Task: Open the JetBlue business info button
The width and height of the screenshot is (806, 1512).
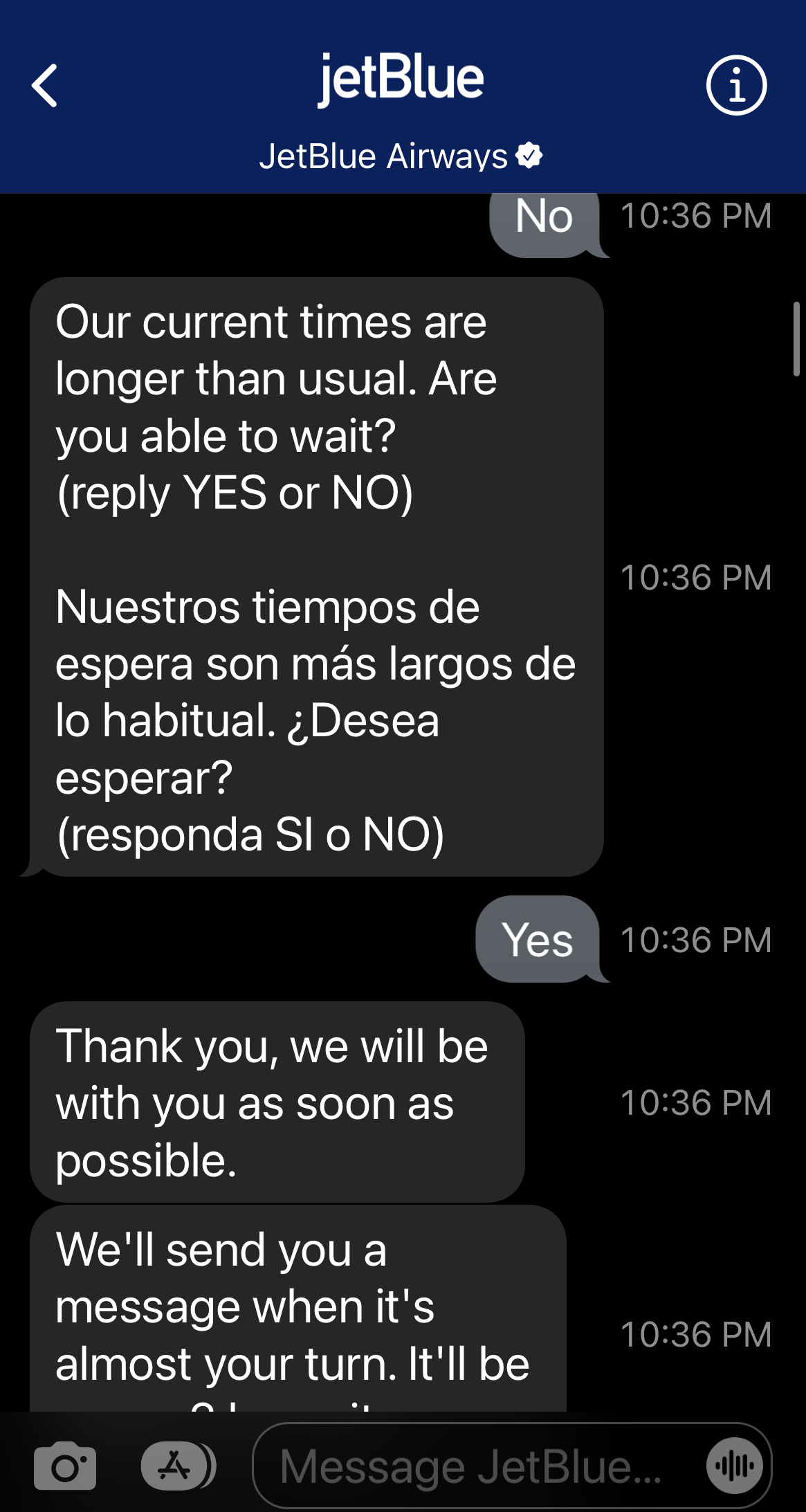Action: pos(736,86)
